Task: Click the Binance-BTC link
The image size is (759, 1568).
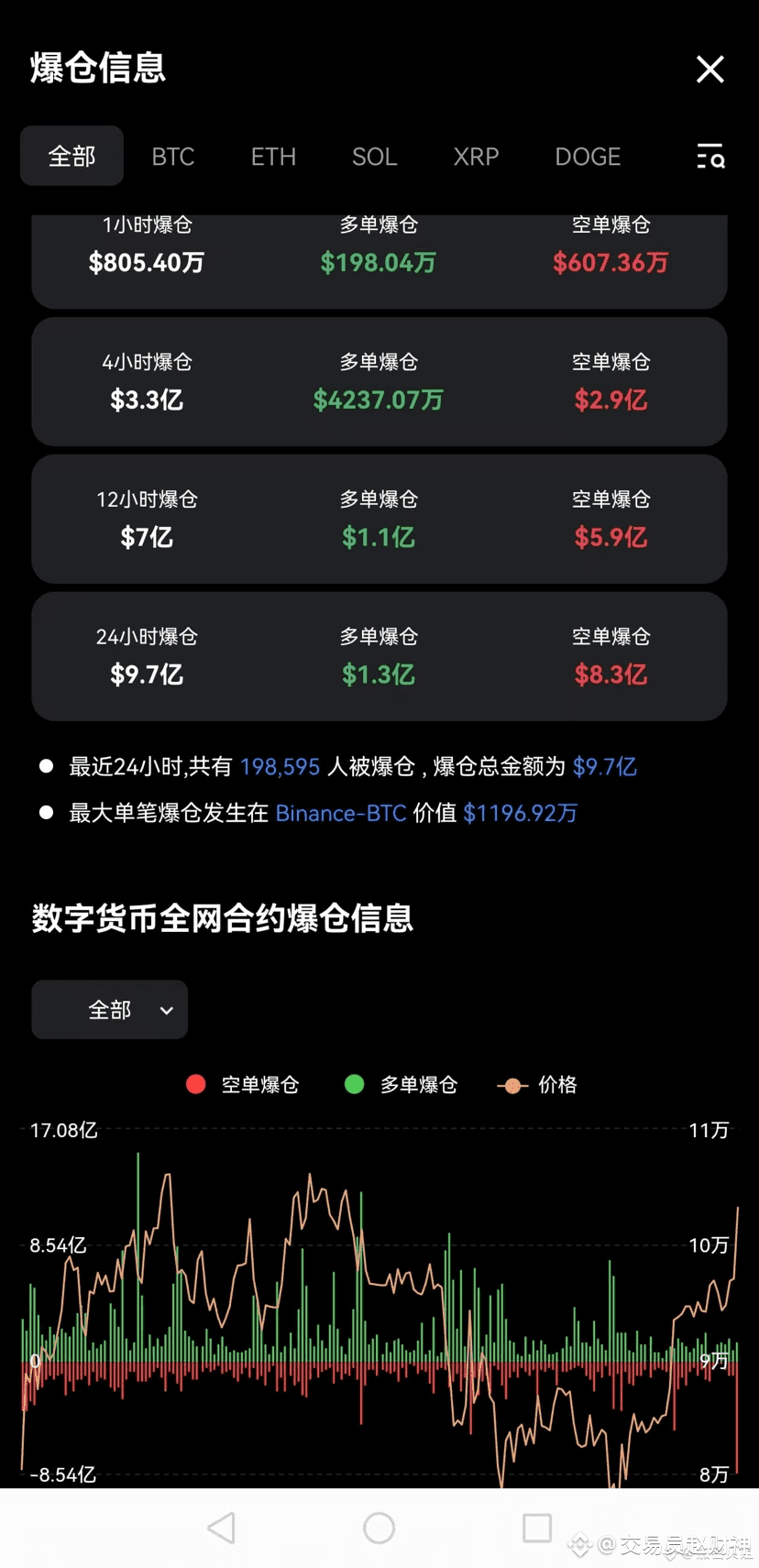Action: 340,813
